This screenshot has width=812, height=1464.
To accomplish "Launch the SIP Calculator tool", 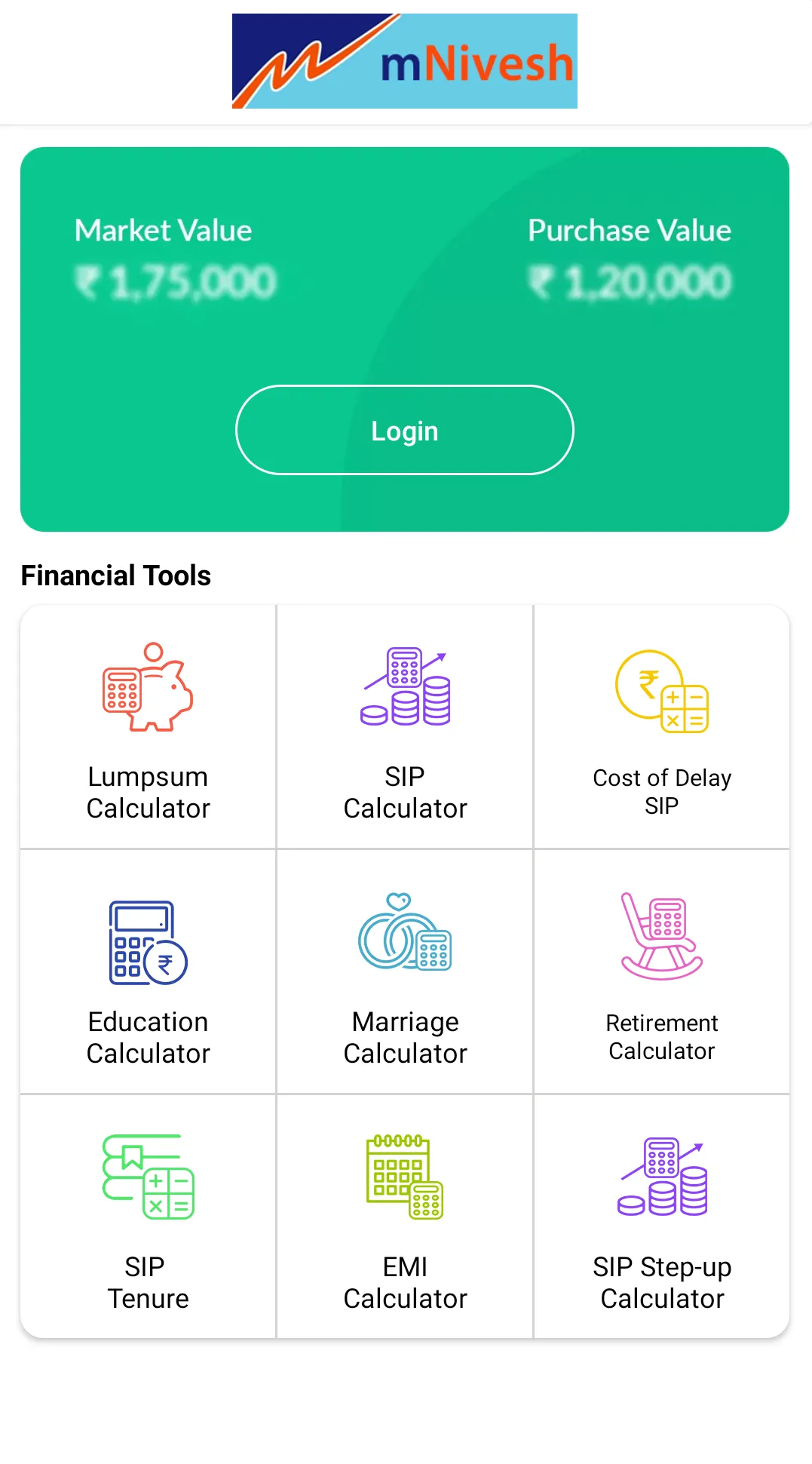I will (x=405, y=727).
